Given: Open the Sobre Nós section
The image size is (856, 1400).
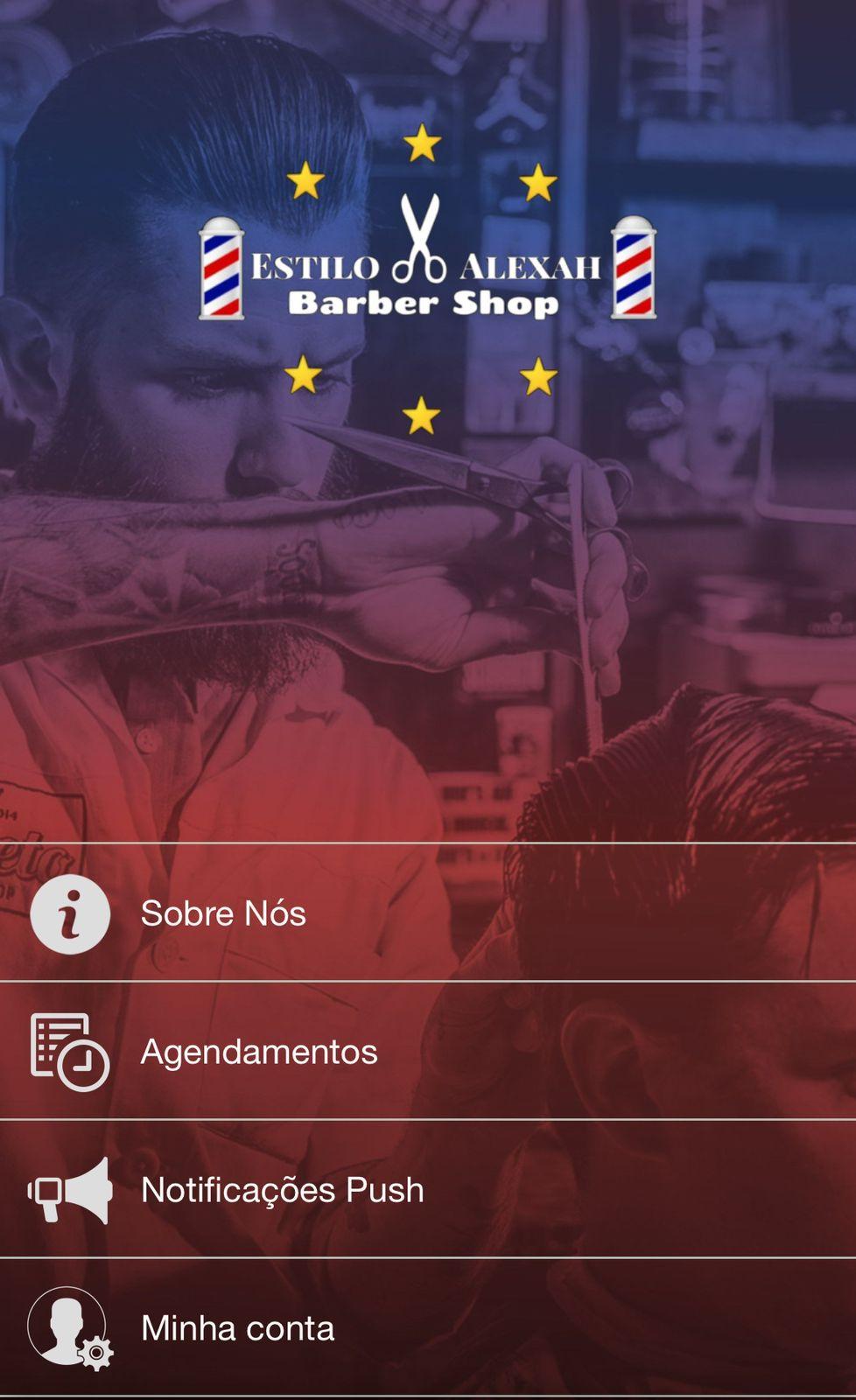Looking at the screenshot, I should coord(428,913).
